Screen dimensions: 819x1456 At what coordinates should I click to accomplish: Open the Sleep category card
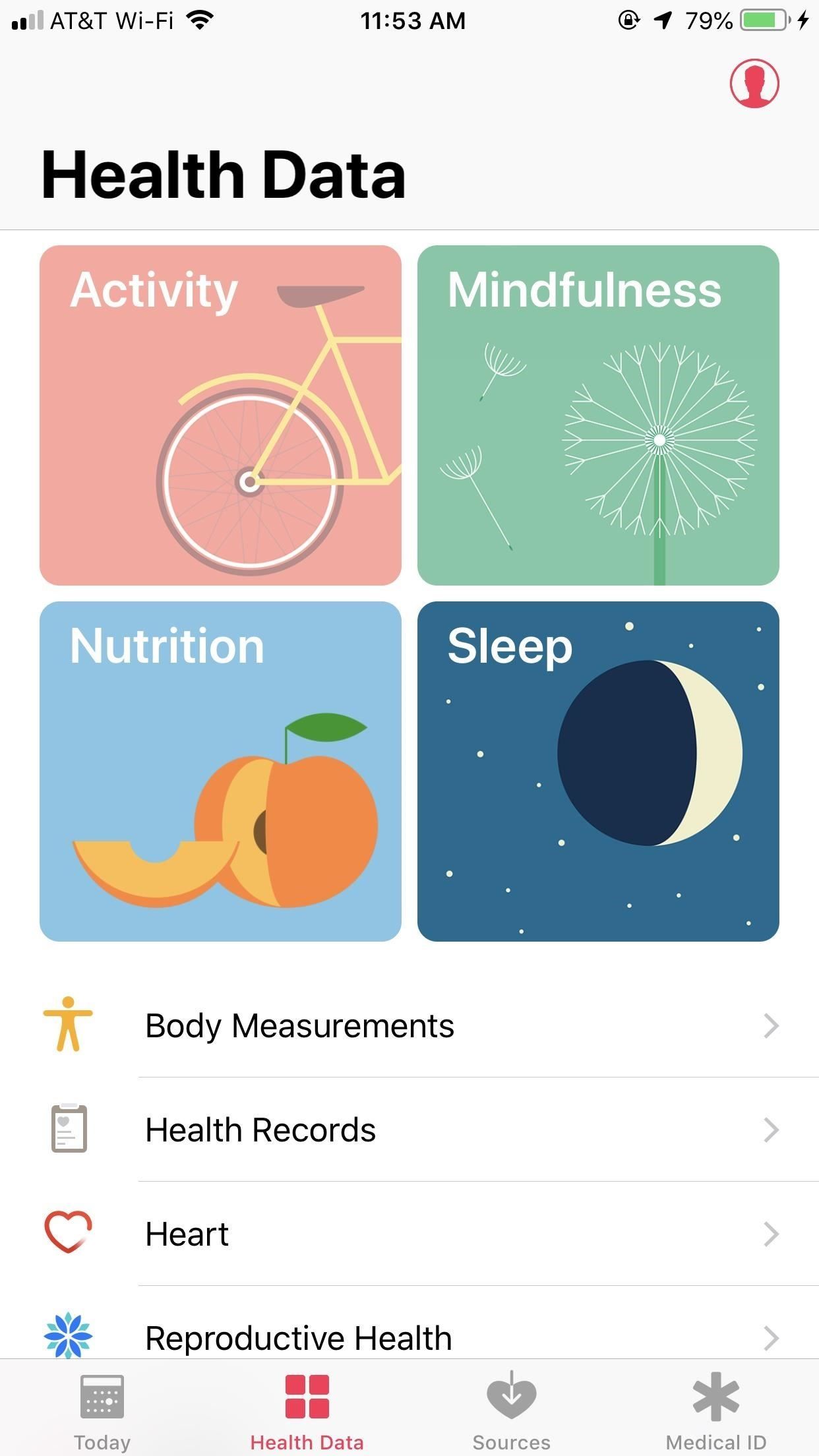(597, 772)
